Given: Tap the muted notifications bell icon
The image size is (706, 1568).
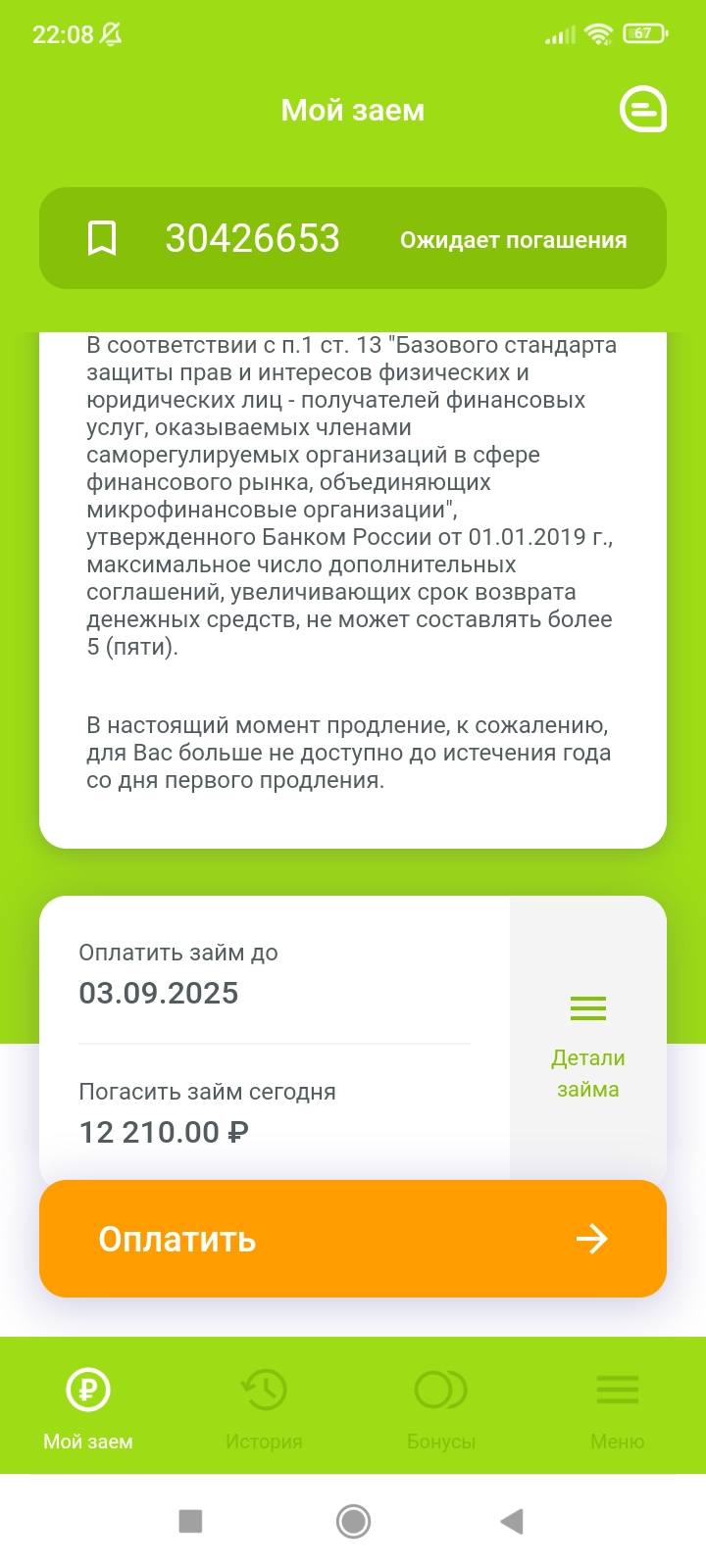Looking at the screenshot, I should [111, 32].
